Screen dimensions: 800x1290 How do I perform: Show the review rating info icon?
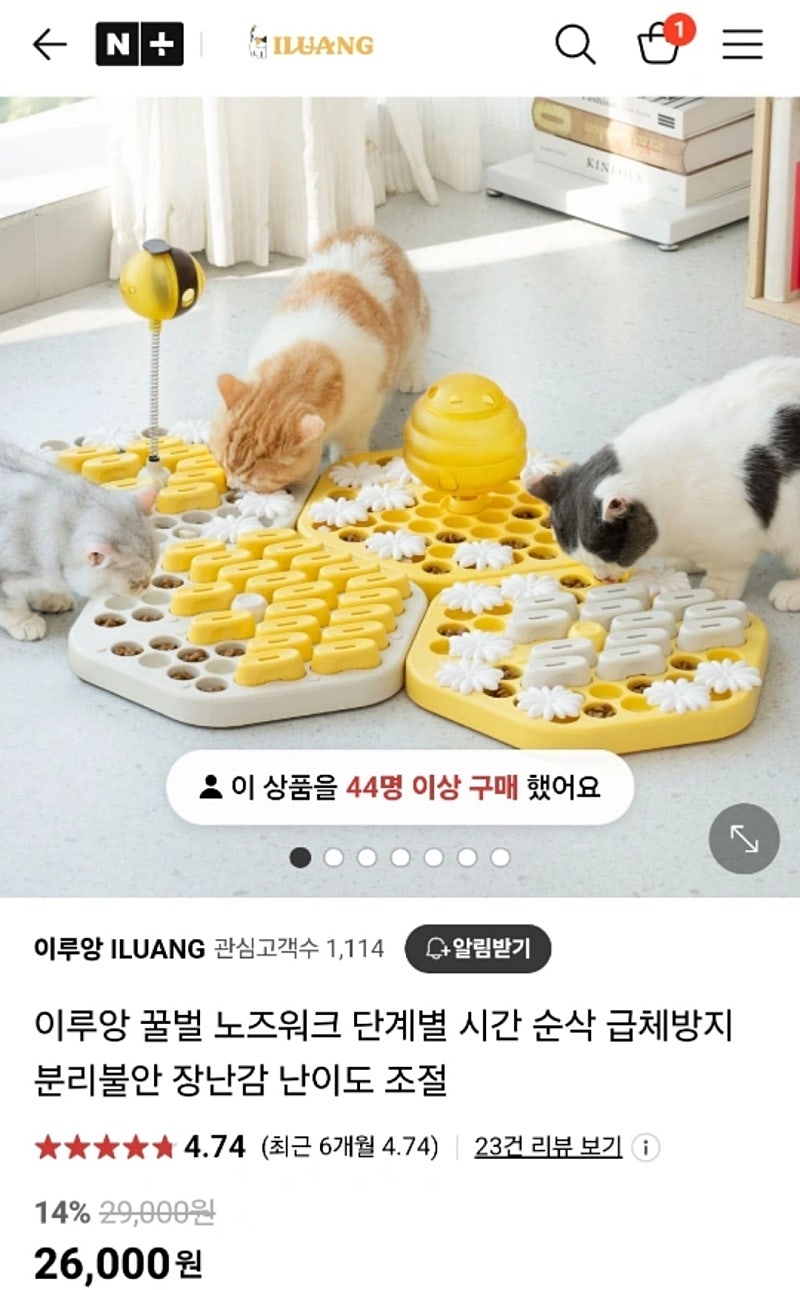[646, 1147]
